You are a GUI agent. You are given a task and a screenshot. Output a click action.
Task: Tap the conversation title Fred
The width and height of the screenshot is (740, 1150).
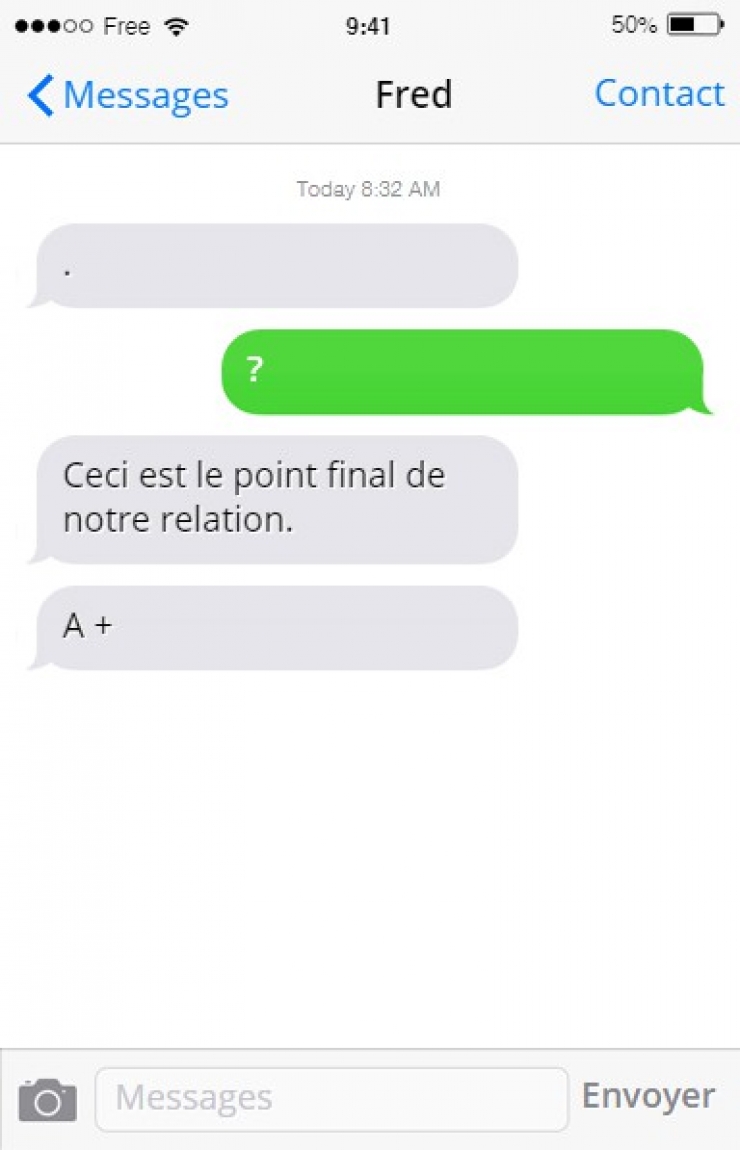pyautogui.click(x=414, y=93)
